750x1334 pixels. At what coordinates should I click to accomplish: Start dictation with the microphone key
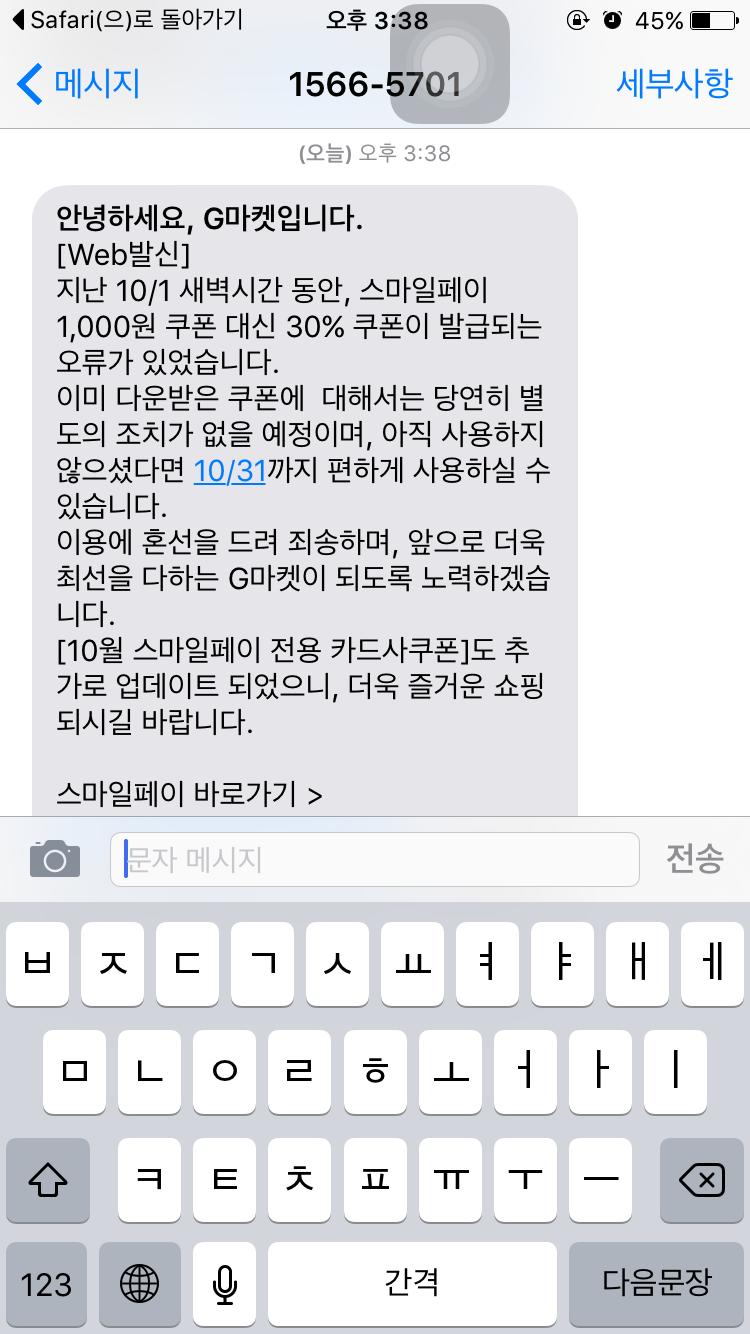226,1284
